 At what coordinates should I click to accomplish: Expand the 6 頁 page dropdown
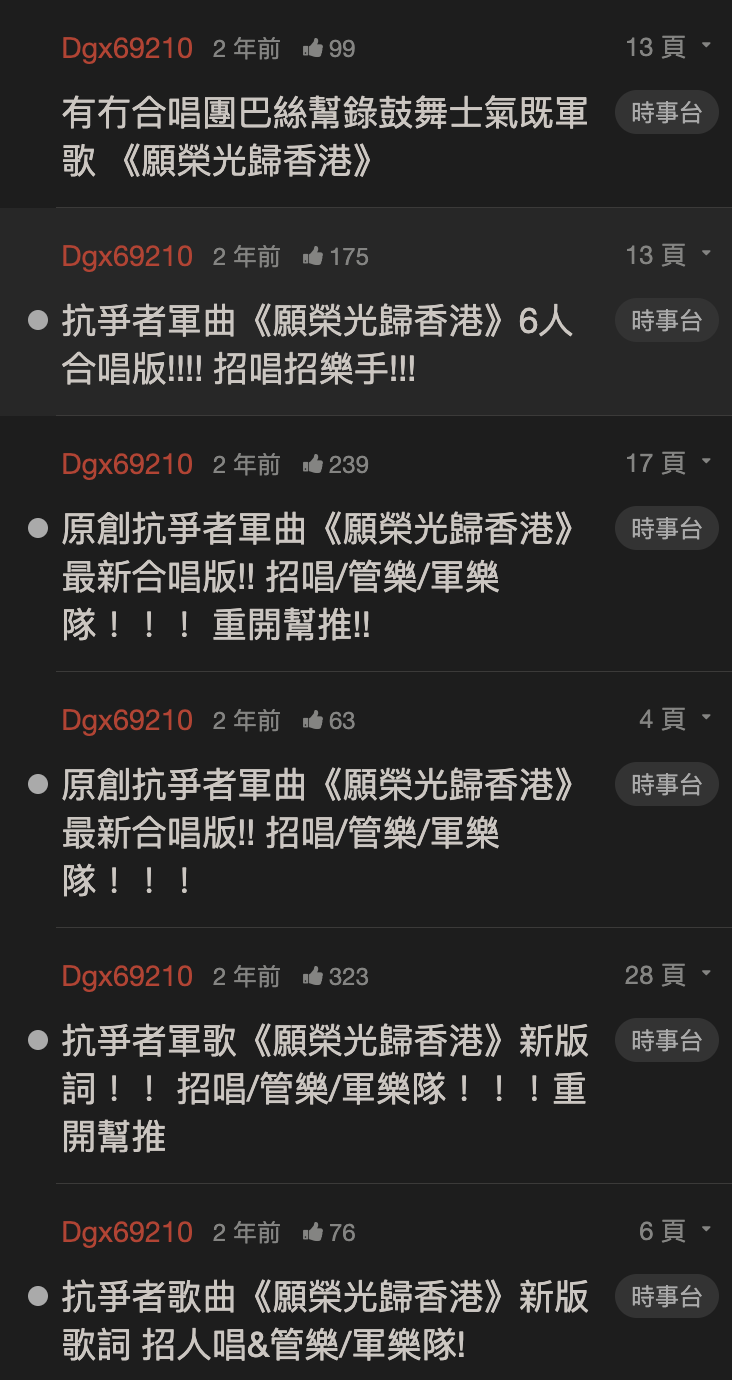675,1231
